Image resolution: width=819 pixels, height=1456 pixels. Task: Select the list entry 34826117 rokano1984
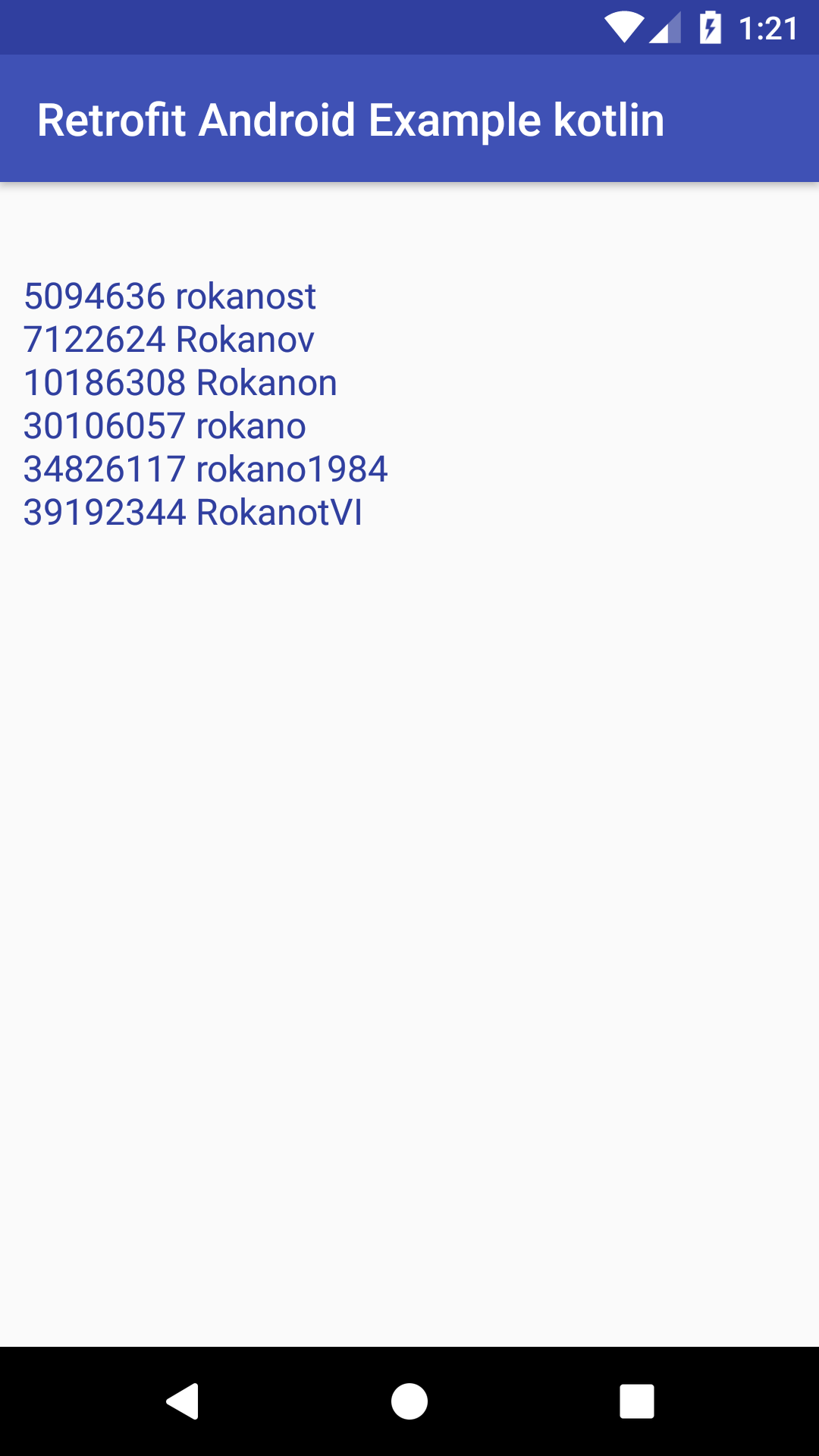click(206, 469)
